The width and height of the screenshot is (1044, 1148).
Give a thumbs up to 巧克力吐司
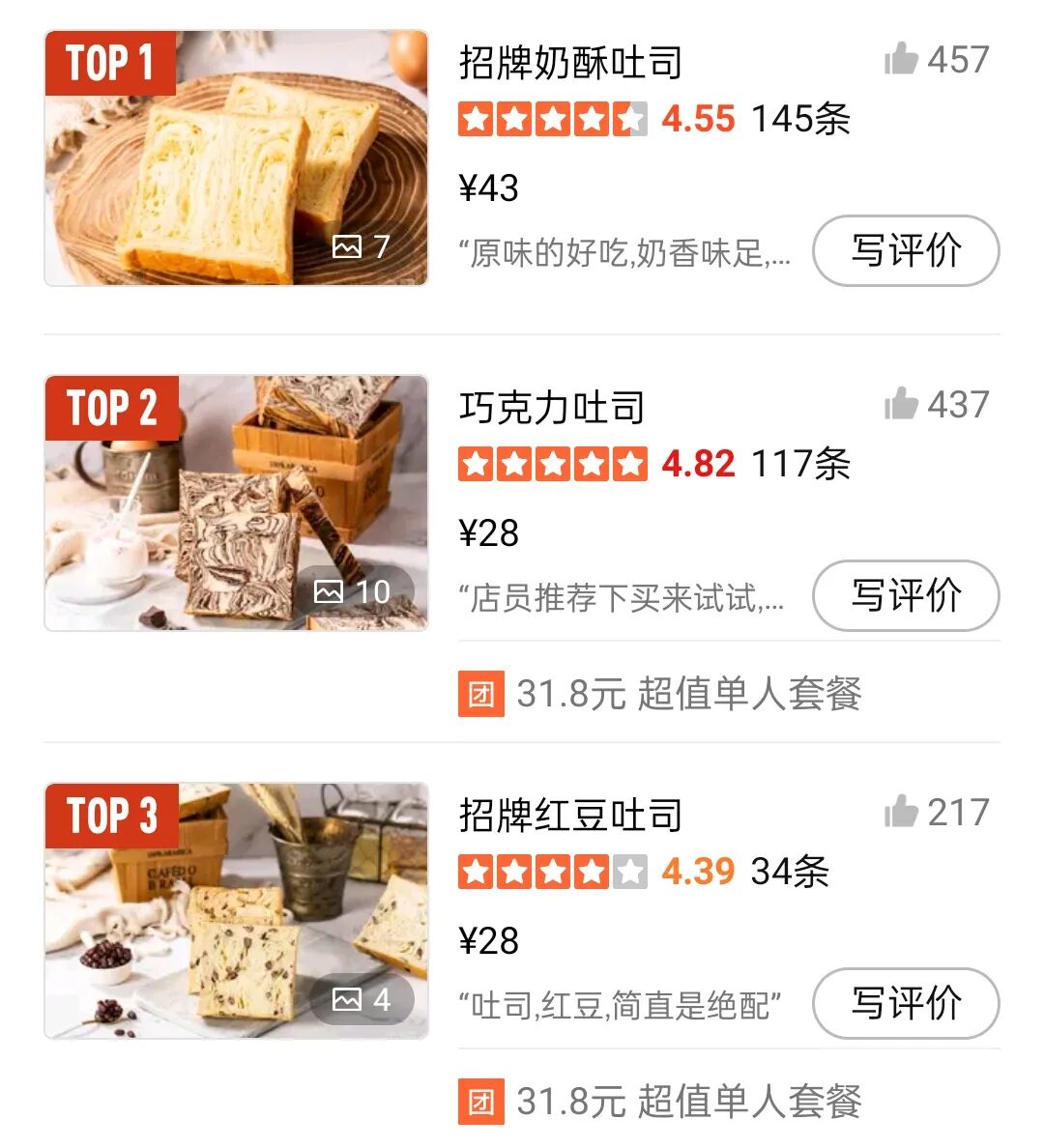click(901, 405)
